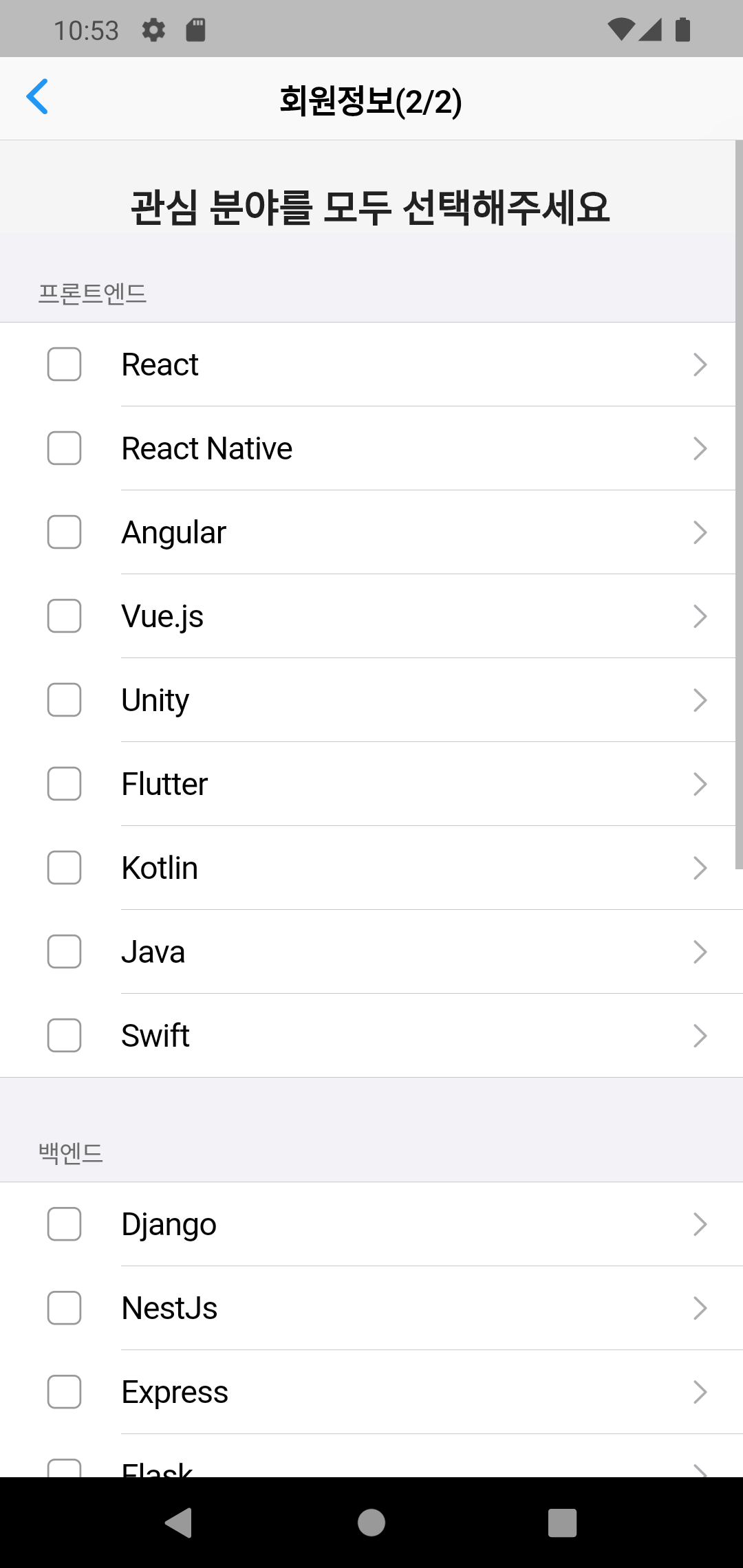Check the Django checkbox
743x1568 pixels.
(64, 1223)
